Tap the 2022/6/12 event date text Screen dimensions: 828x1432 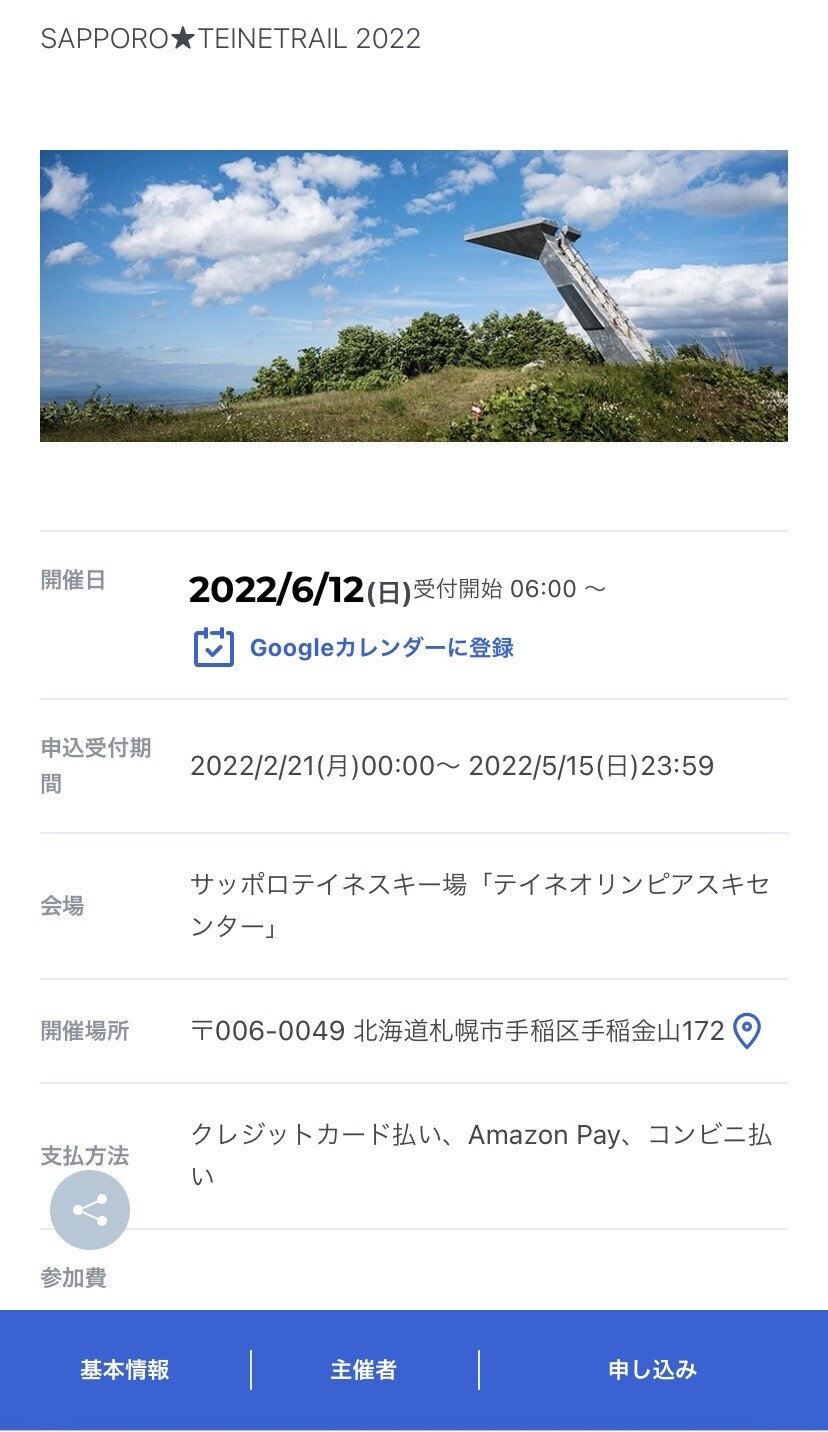point(277,590)
